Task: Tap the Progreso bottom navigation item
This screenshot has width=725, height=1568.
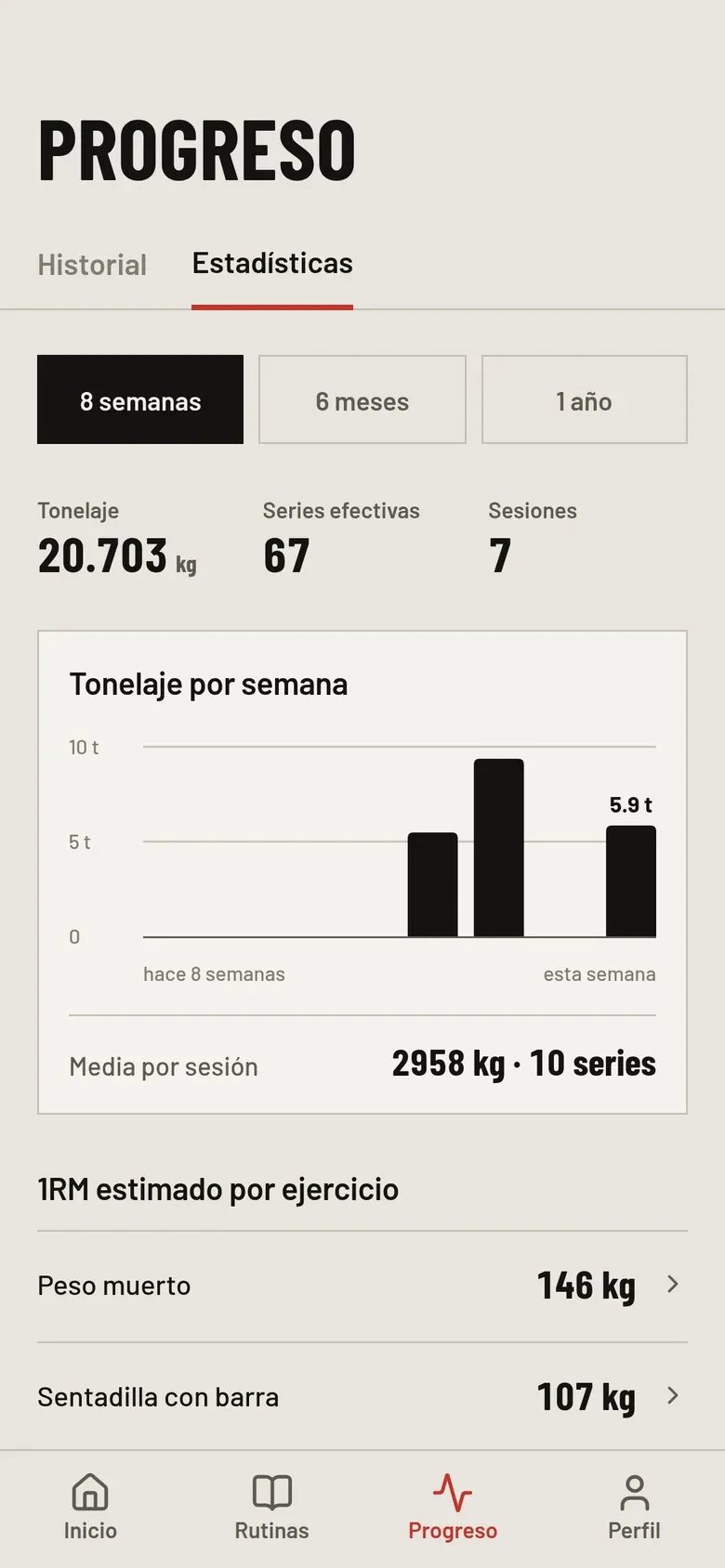Action: click(x=453, y=1508)
